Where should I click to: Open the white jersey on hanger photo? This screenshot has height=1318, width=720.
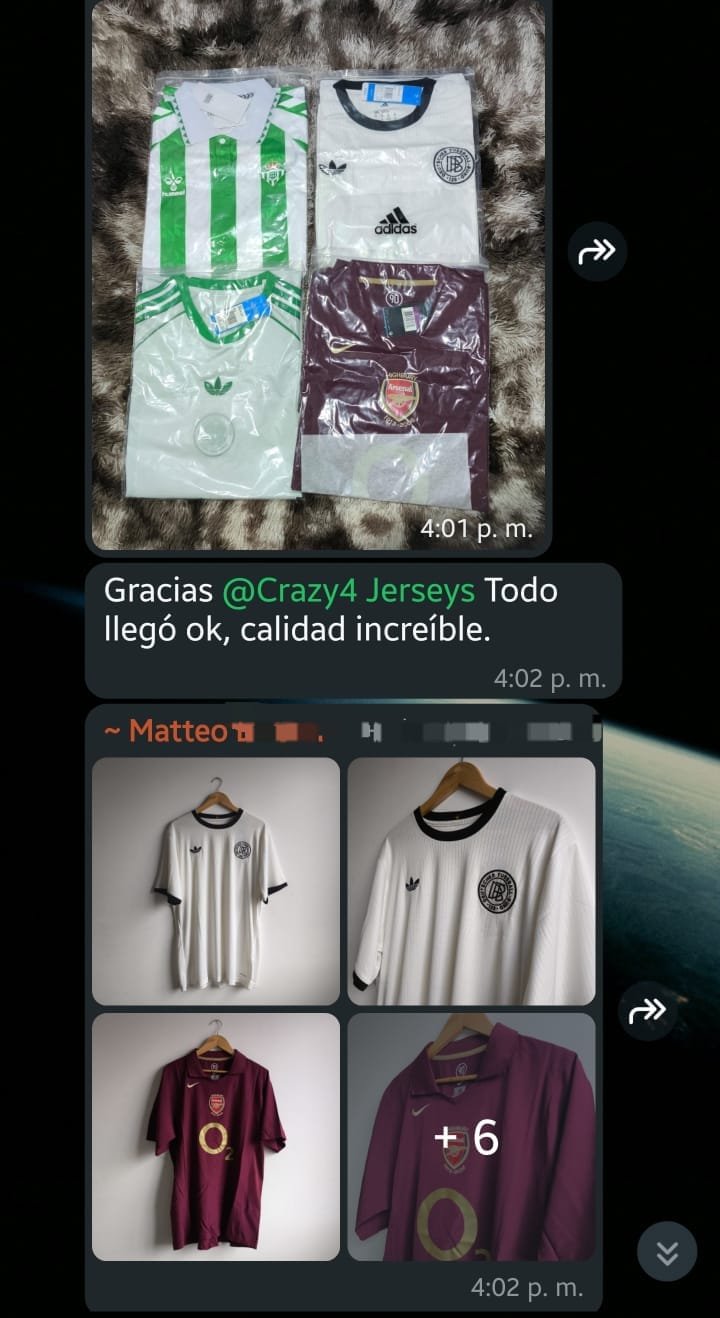pyautogui.click(x=216, y=880)
